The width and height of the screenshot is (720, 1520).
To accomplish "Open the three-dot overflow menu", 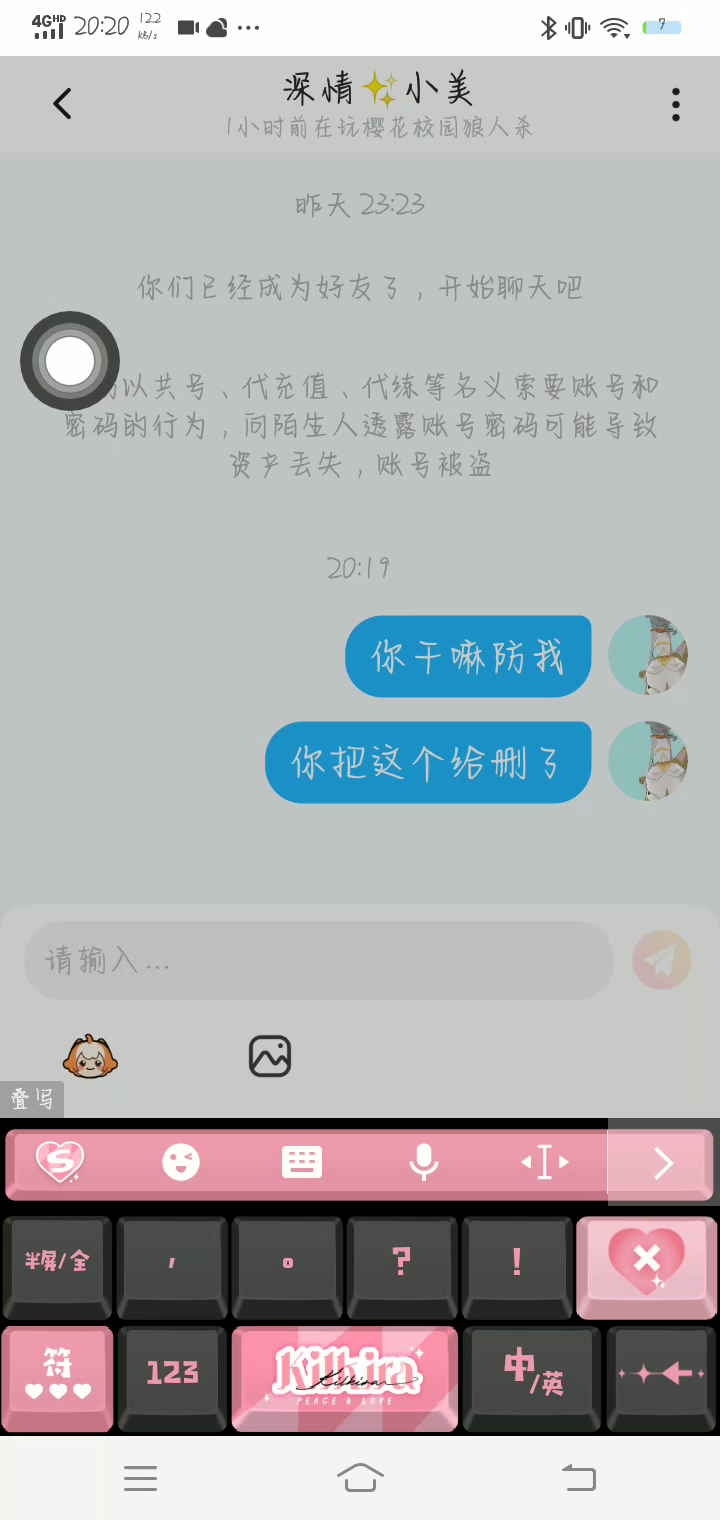I will [x=676, y=104].
